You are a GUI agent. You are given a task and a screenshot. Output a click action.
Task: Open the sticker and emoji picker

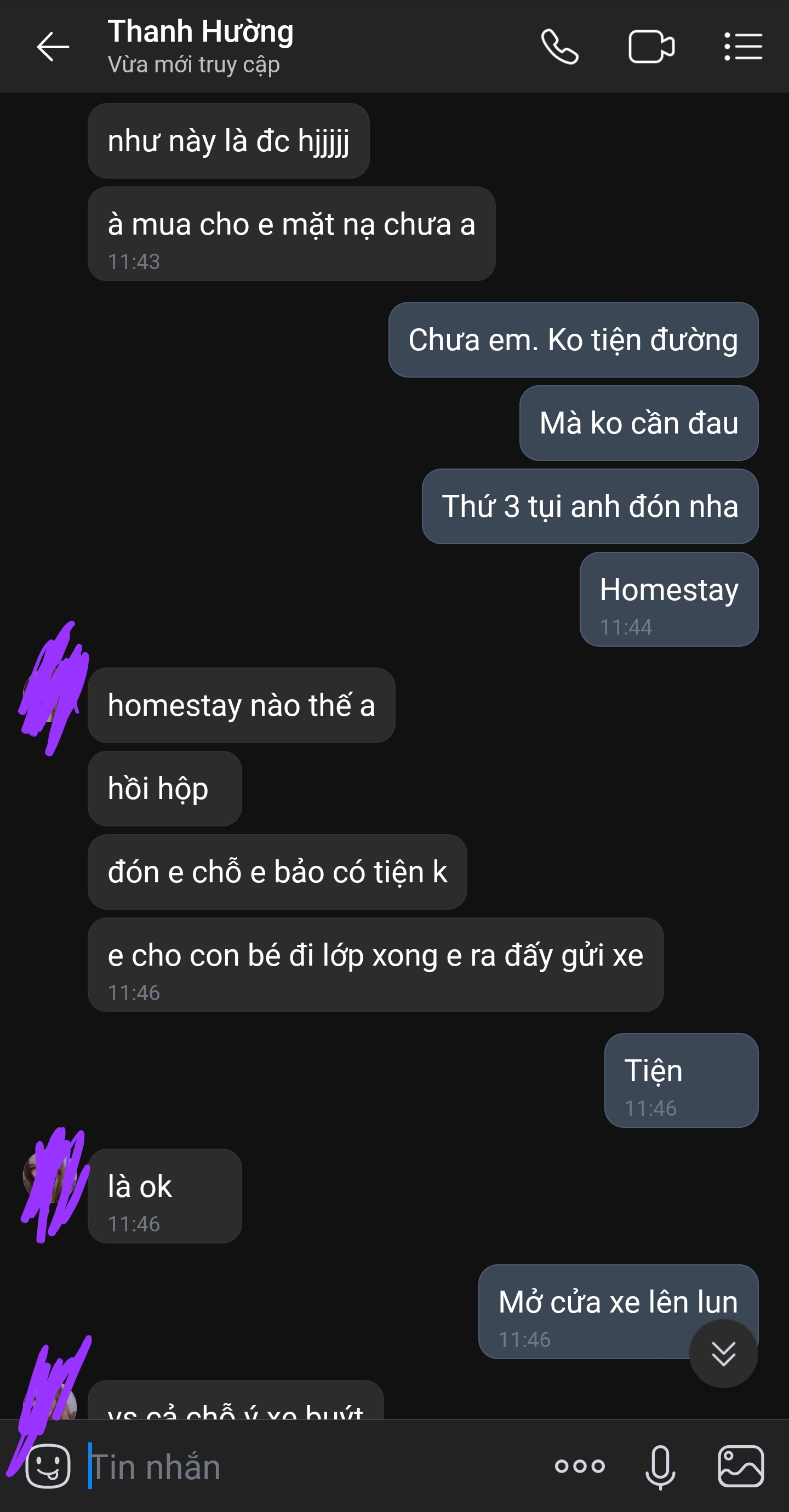coord(48,1466)
